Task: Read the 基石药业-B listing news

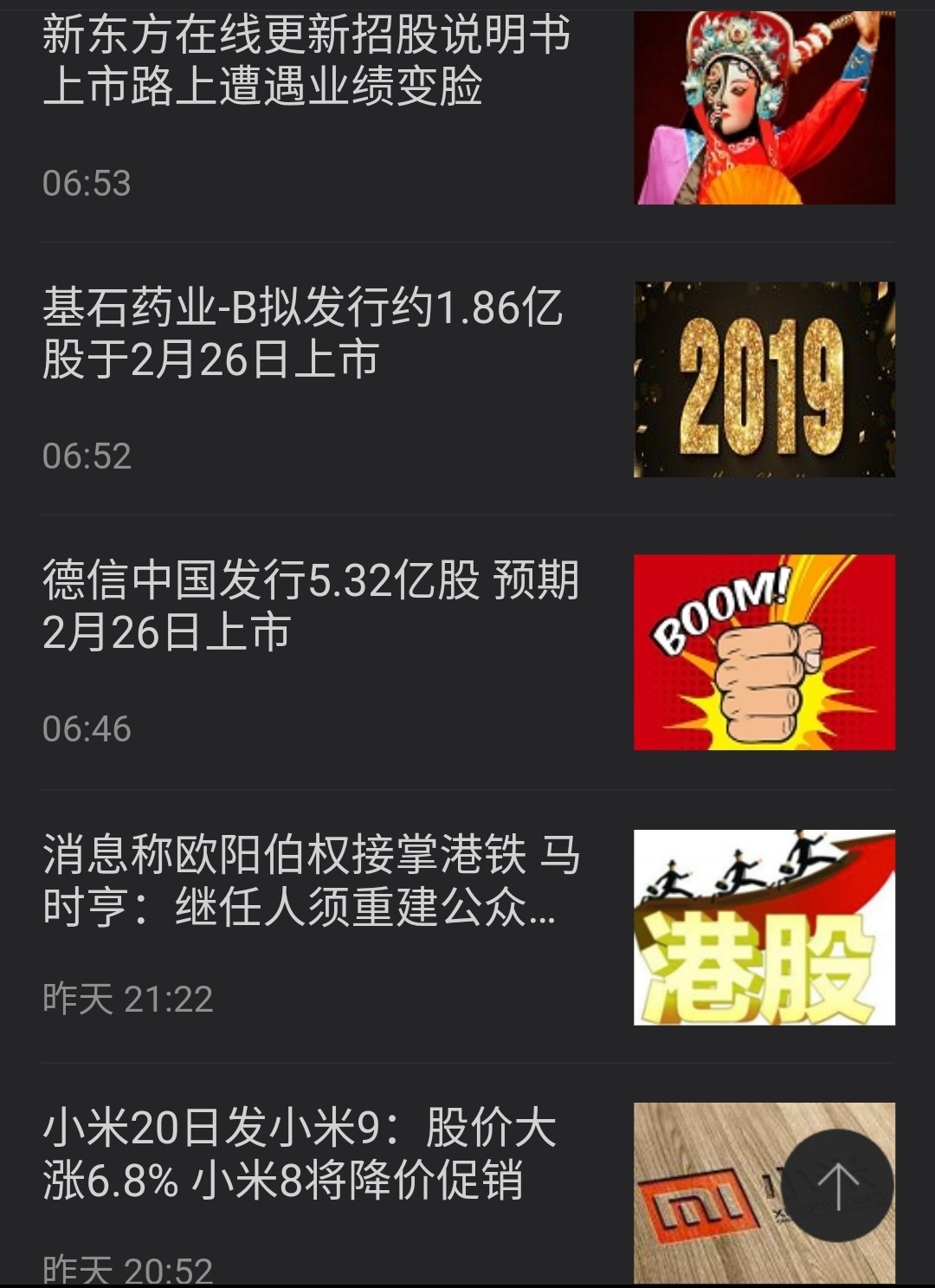Action: click(x=303, y=333)
